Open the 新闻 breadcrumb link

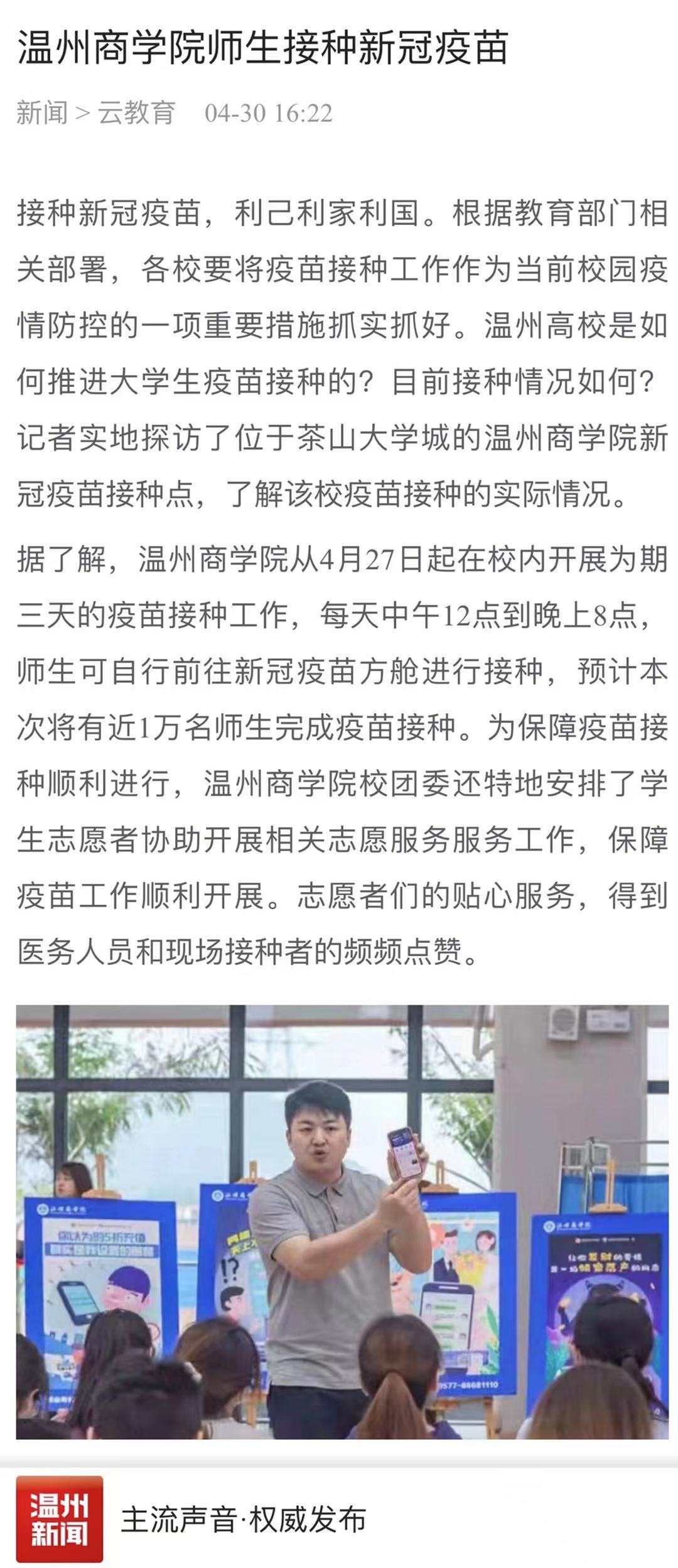coord(41,113)
